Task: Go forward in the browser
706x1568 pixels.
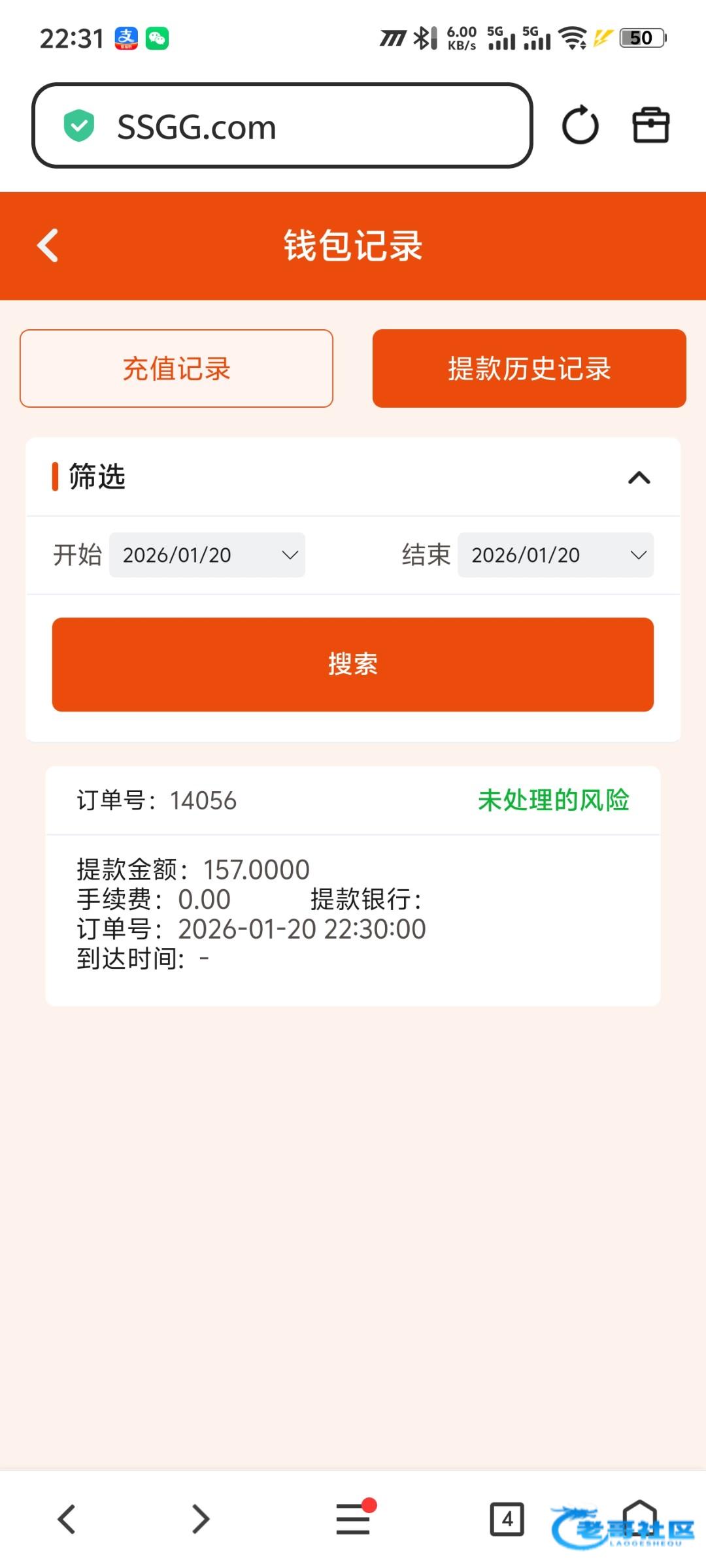Action: pos(201,1518)
